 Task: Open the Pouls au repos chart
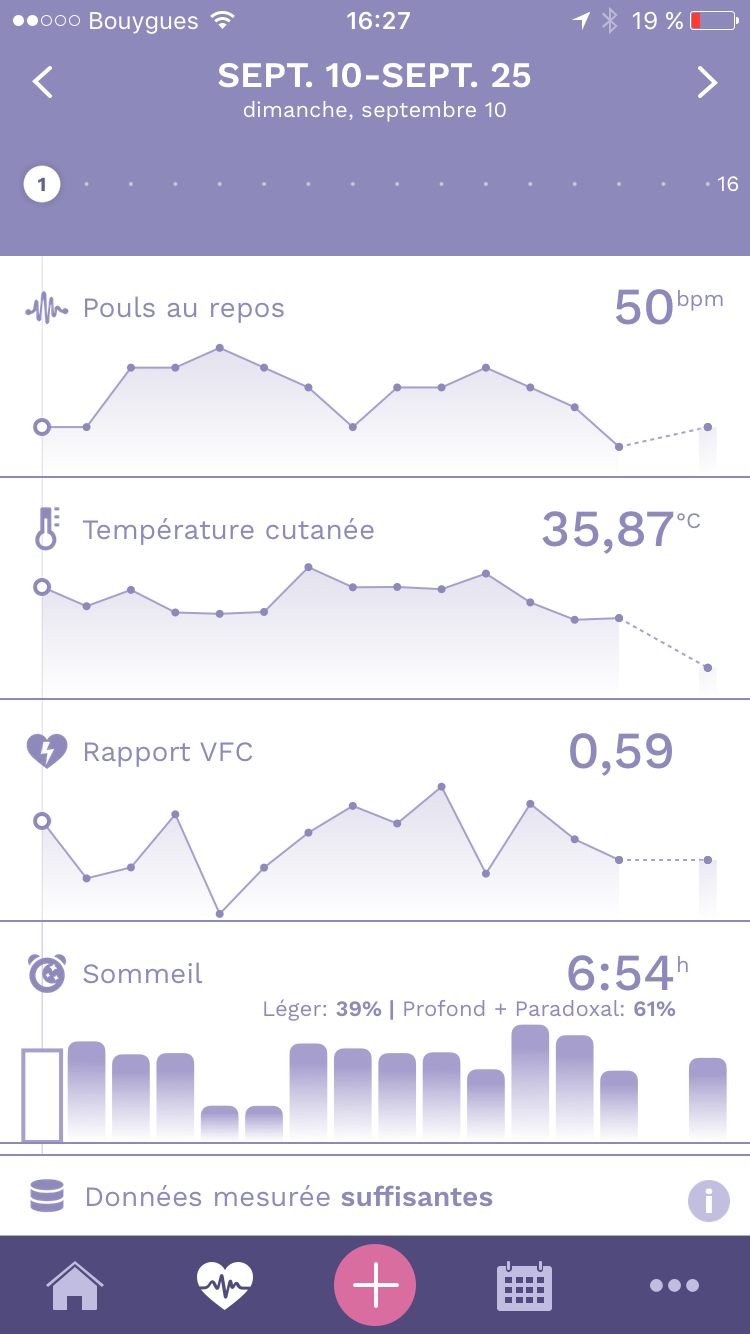[375, 380]
